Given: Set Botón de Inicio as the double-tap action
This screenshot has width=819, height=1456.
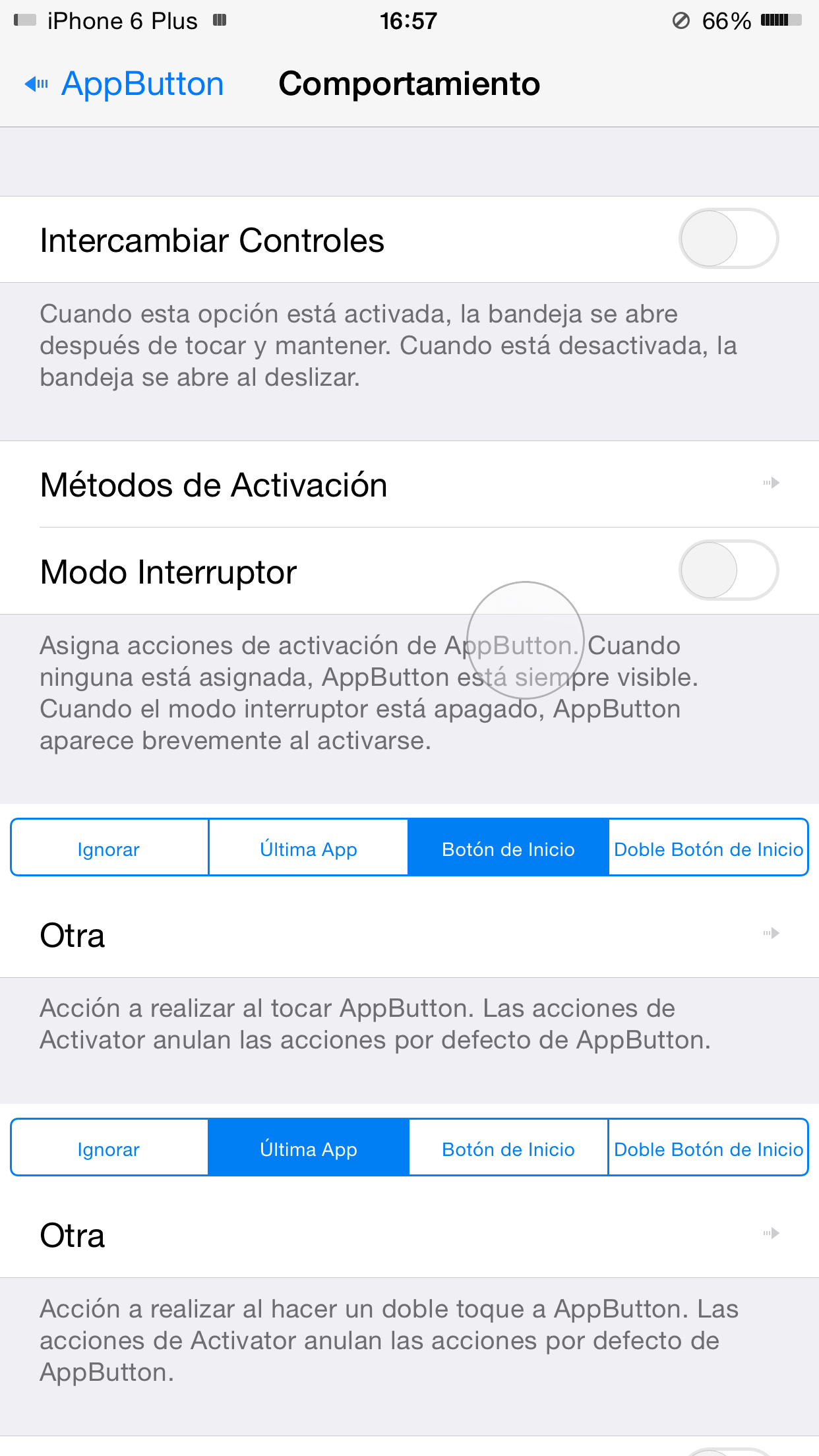Looking at the screenshot, I should 508,1149.
